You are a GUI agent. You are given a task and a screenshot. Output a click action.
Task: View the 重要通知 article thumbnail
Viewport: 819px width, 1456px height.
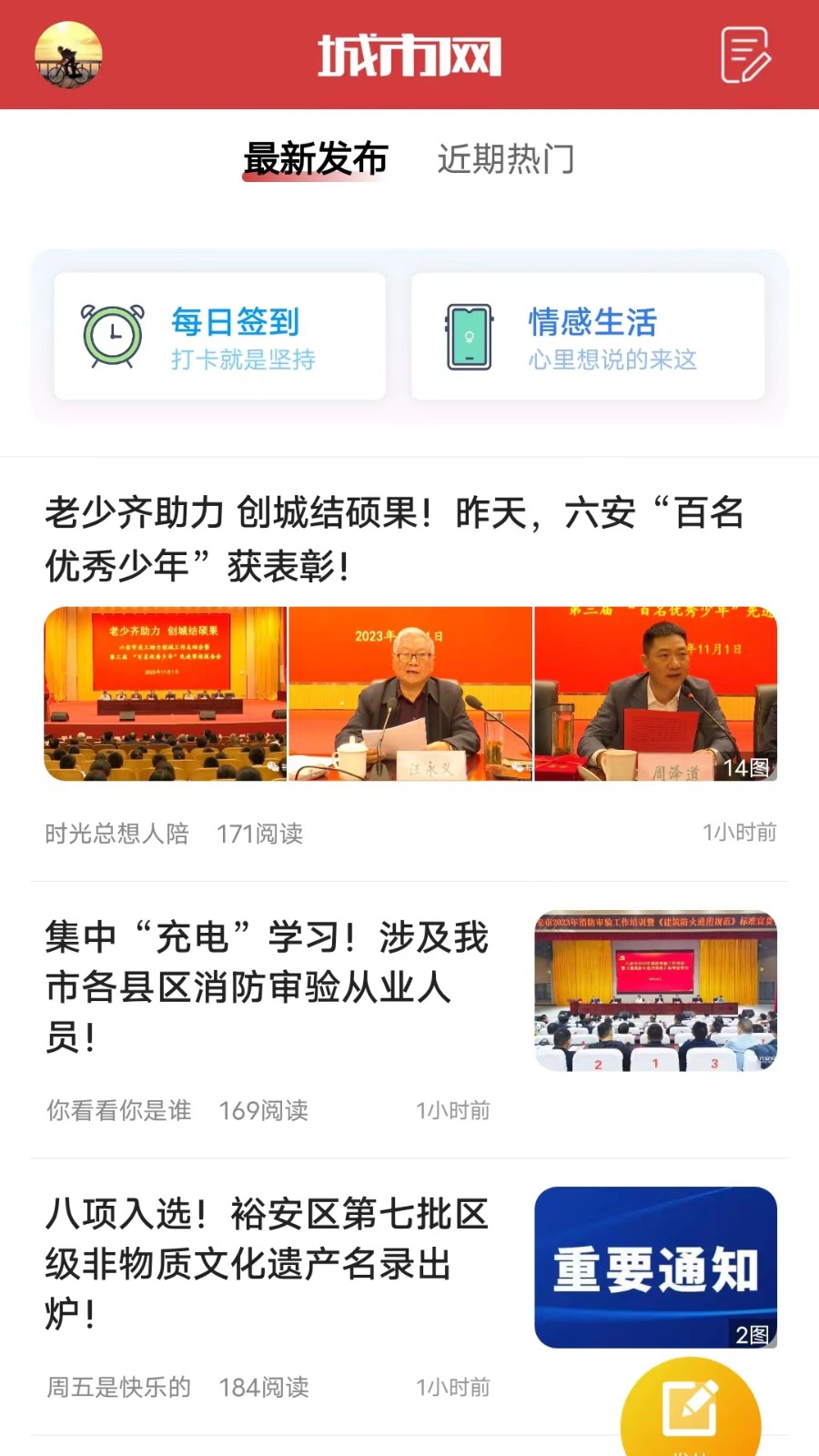coord(654,1267)
